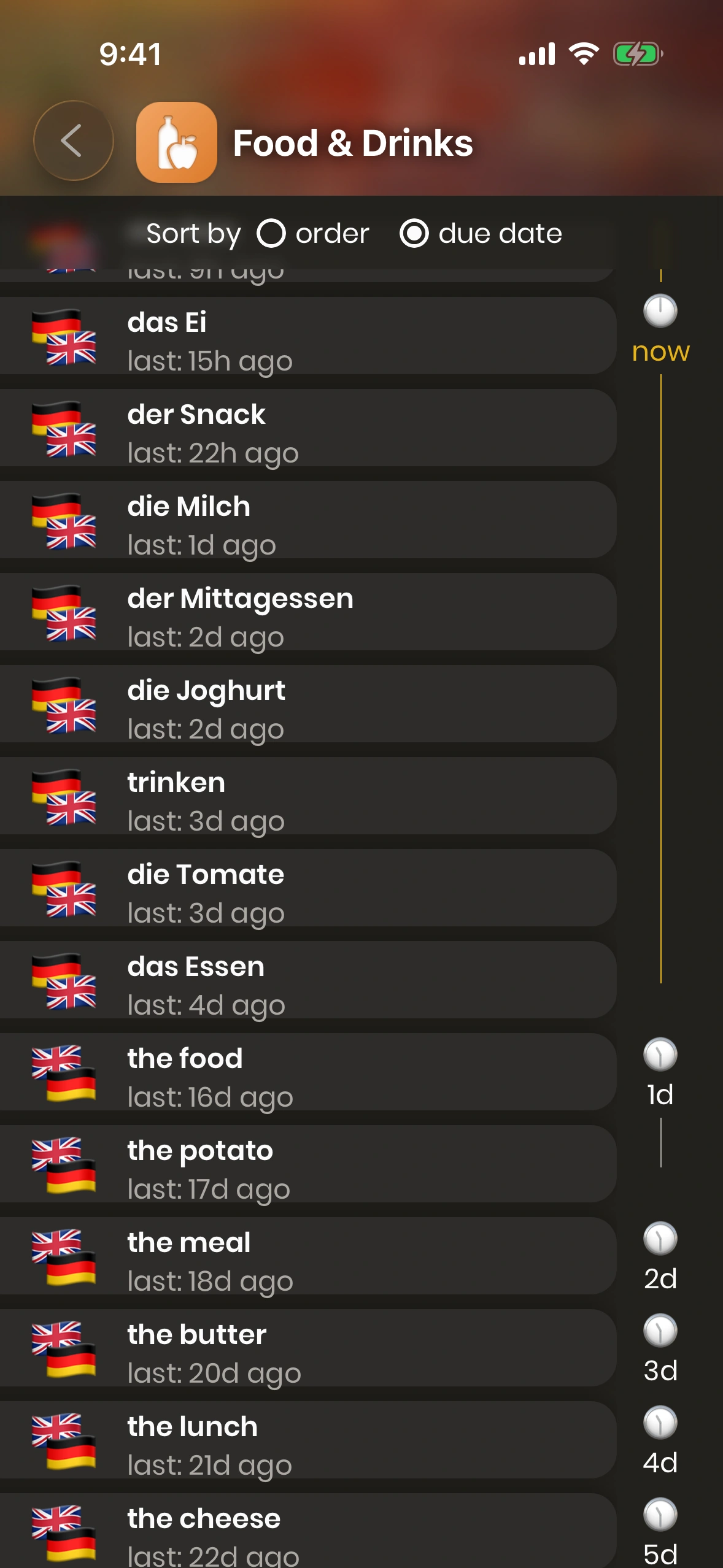Screen dimensions: 723x1568
Task: Open the word the food
Action: point(307,1072)
